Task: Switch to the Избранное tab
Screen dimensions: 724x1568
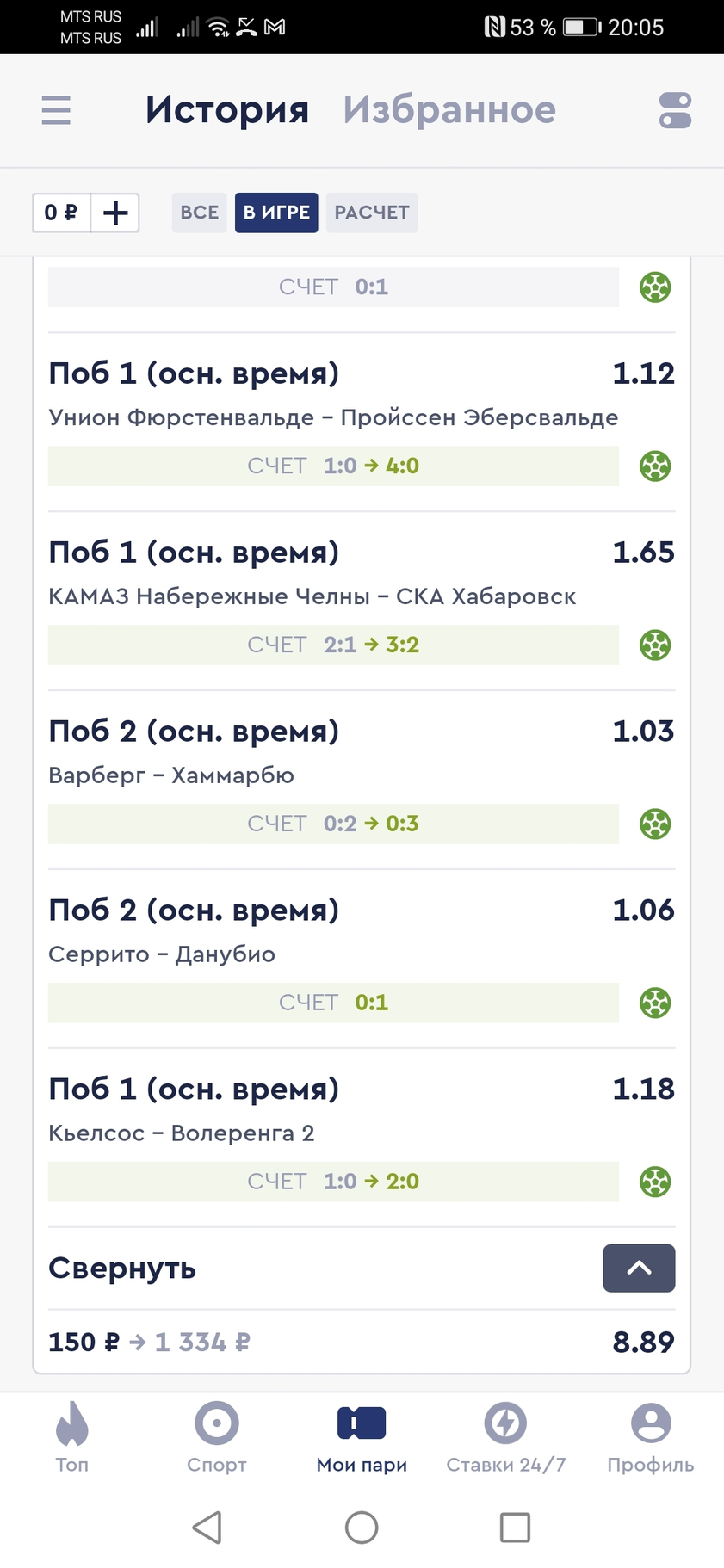Action: (449, 110)
